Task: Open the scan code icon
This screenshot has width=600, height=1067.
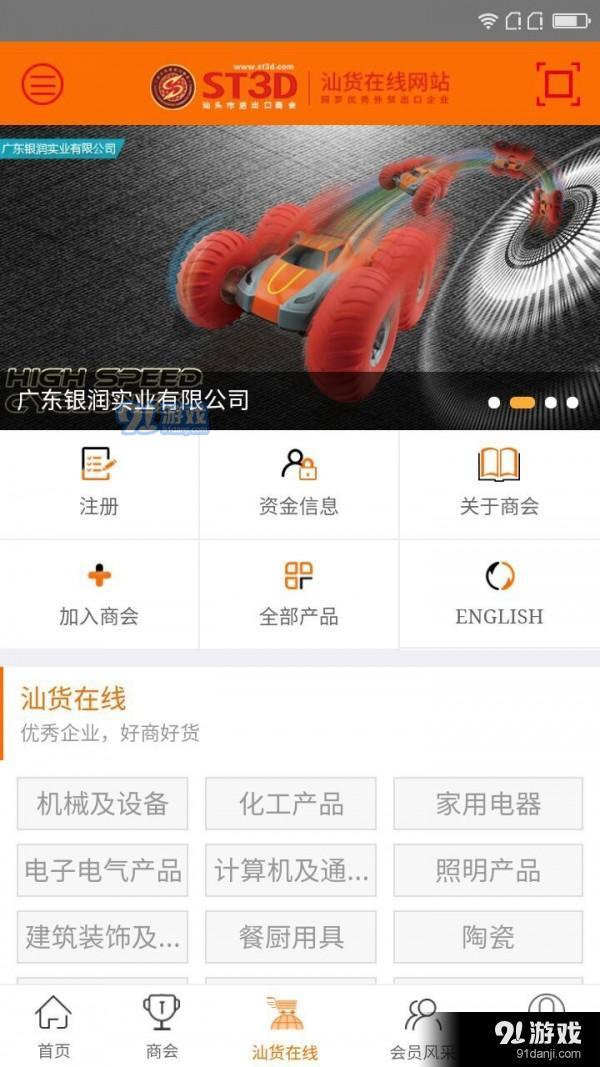Action: [557, 84]
